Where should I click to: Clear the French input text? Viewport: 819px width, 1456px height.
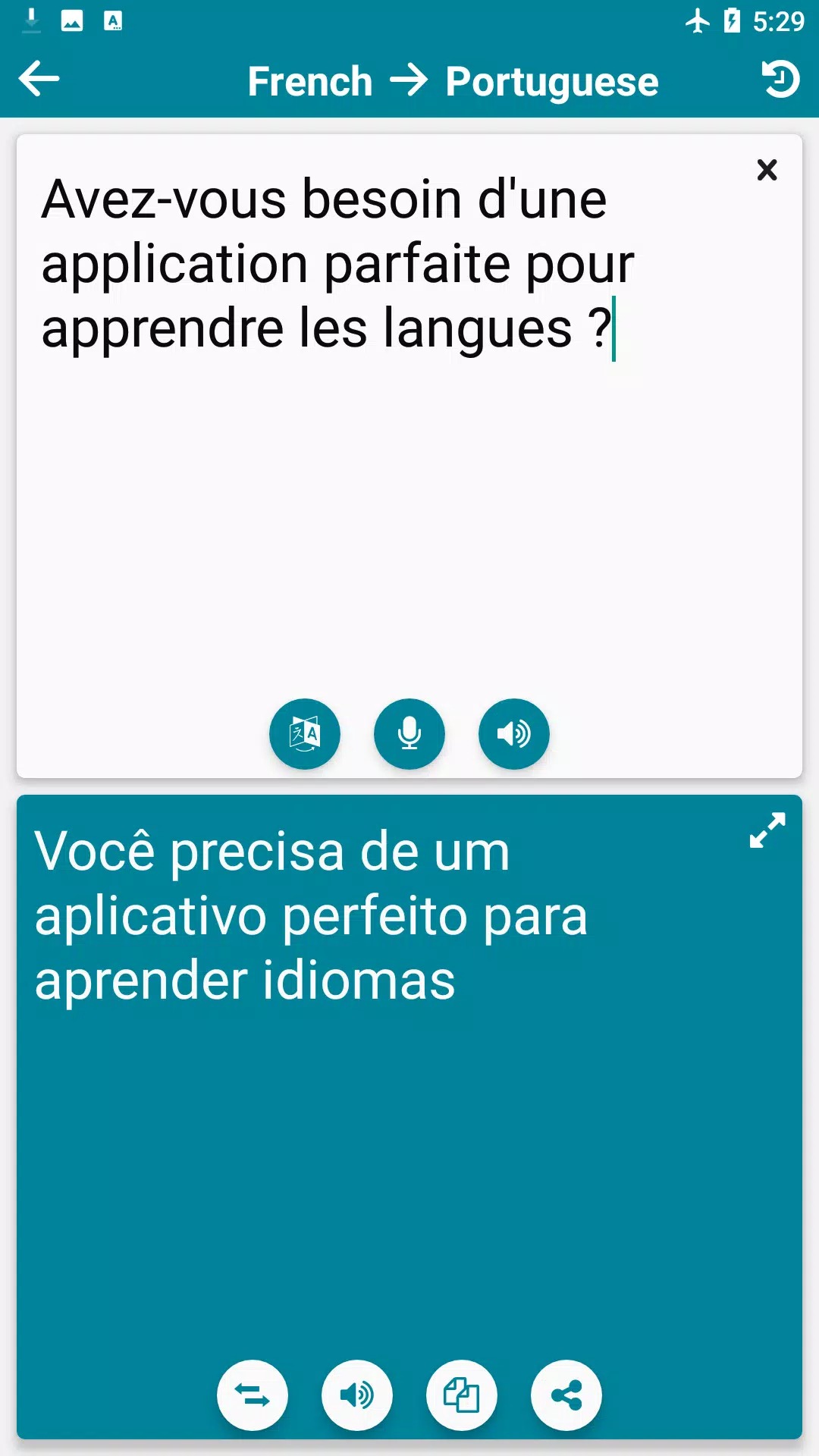point(767,170)
